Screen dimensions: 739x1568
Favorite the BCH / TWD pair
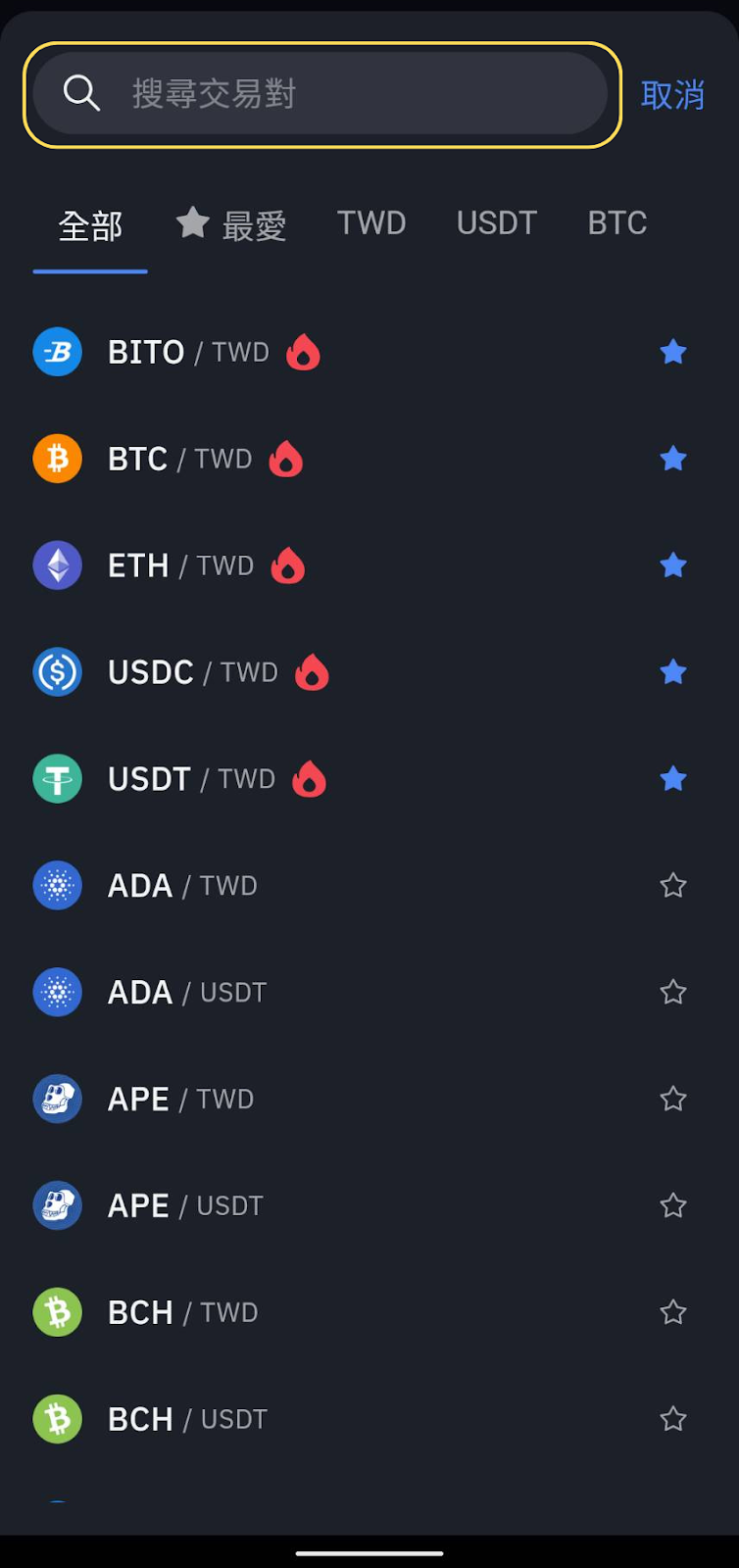tap(673, 1313)
